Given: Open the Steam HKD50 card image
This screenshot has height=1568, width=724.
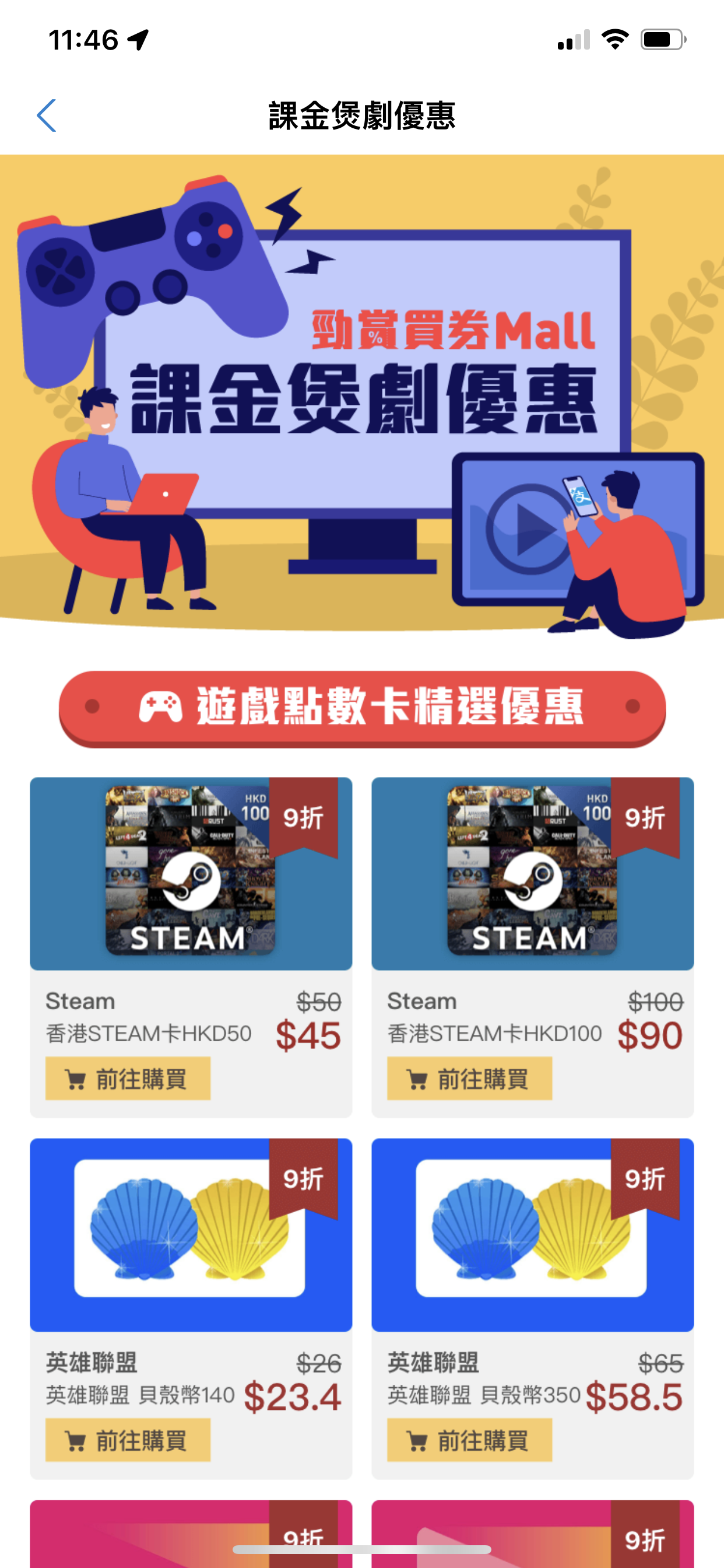Looking at the screenshot, I should click(191, 873).
